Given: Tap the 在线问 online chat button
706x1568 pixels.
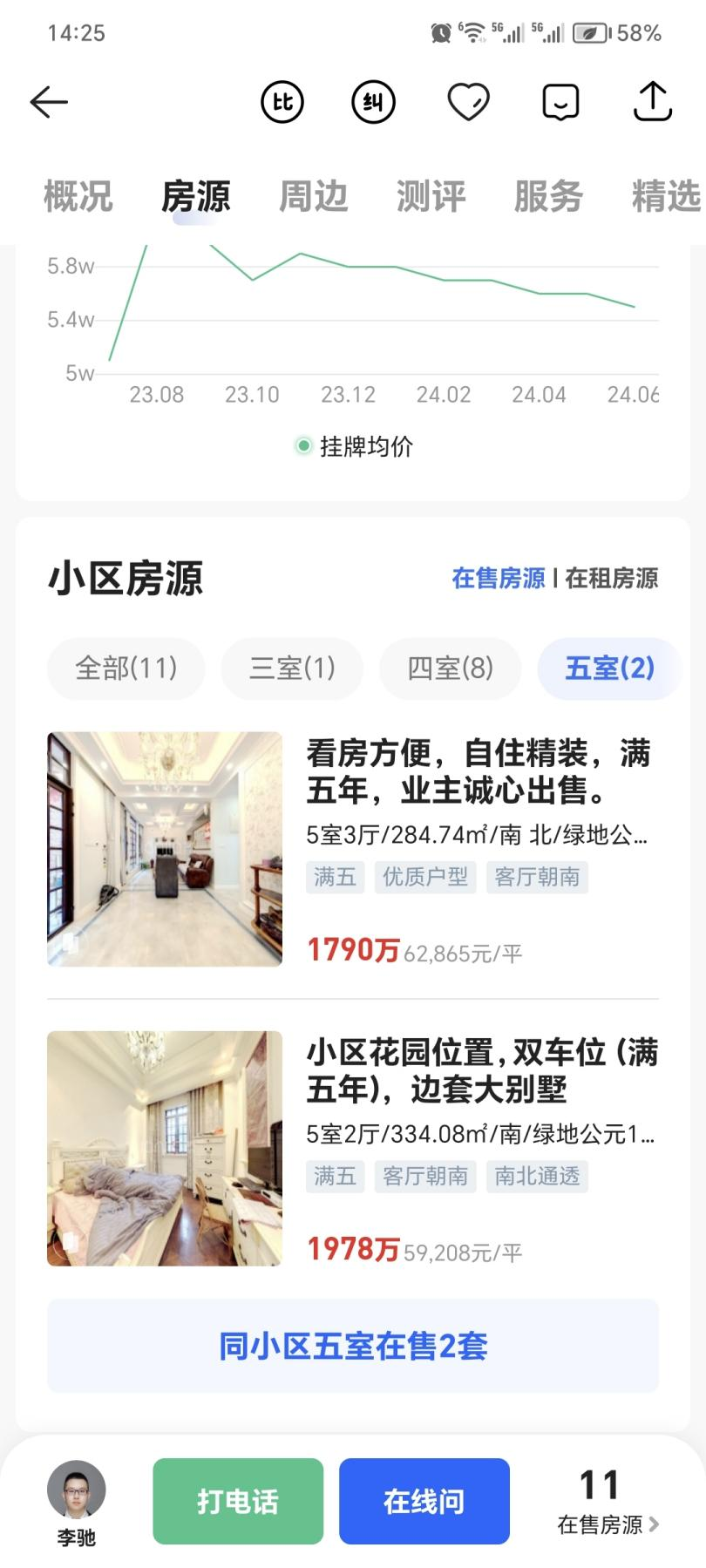Looking at the screenshot, I should [x=424, y=1499].
